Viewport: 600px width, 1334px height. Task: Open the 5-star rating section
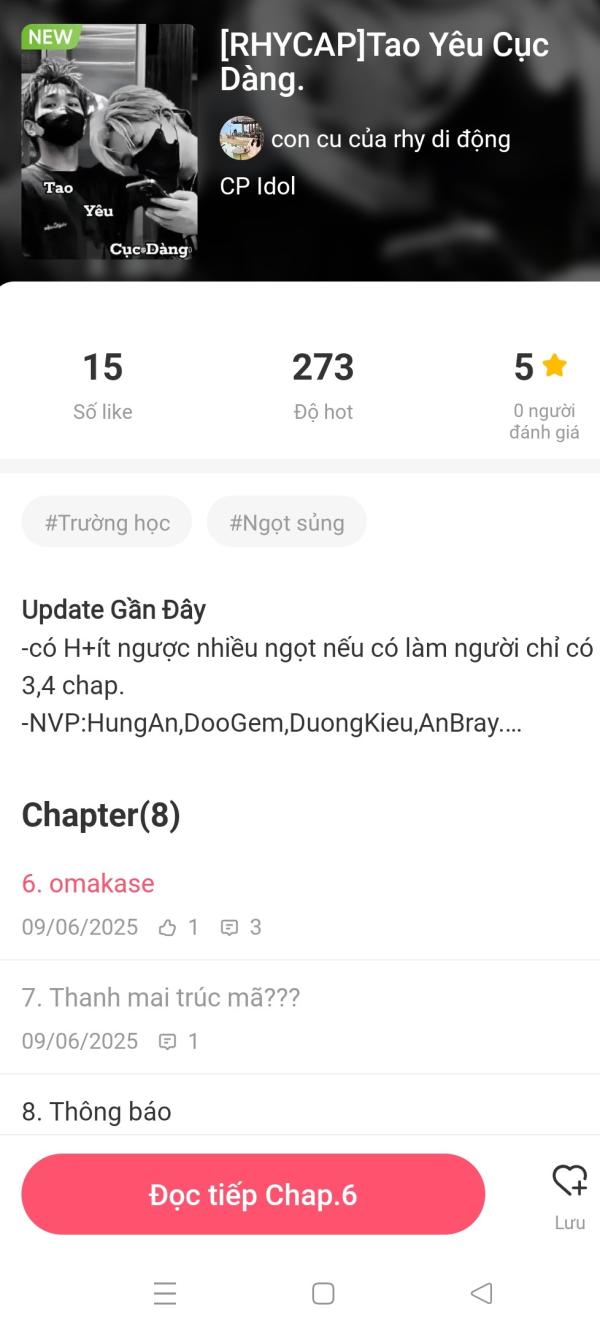pos(541,393)
